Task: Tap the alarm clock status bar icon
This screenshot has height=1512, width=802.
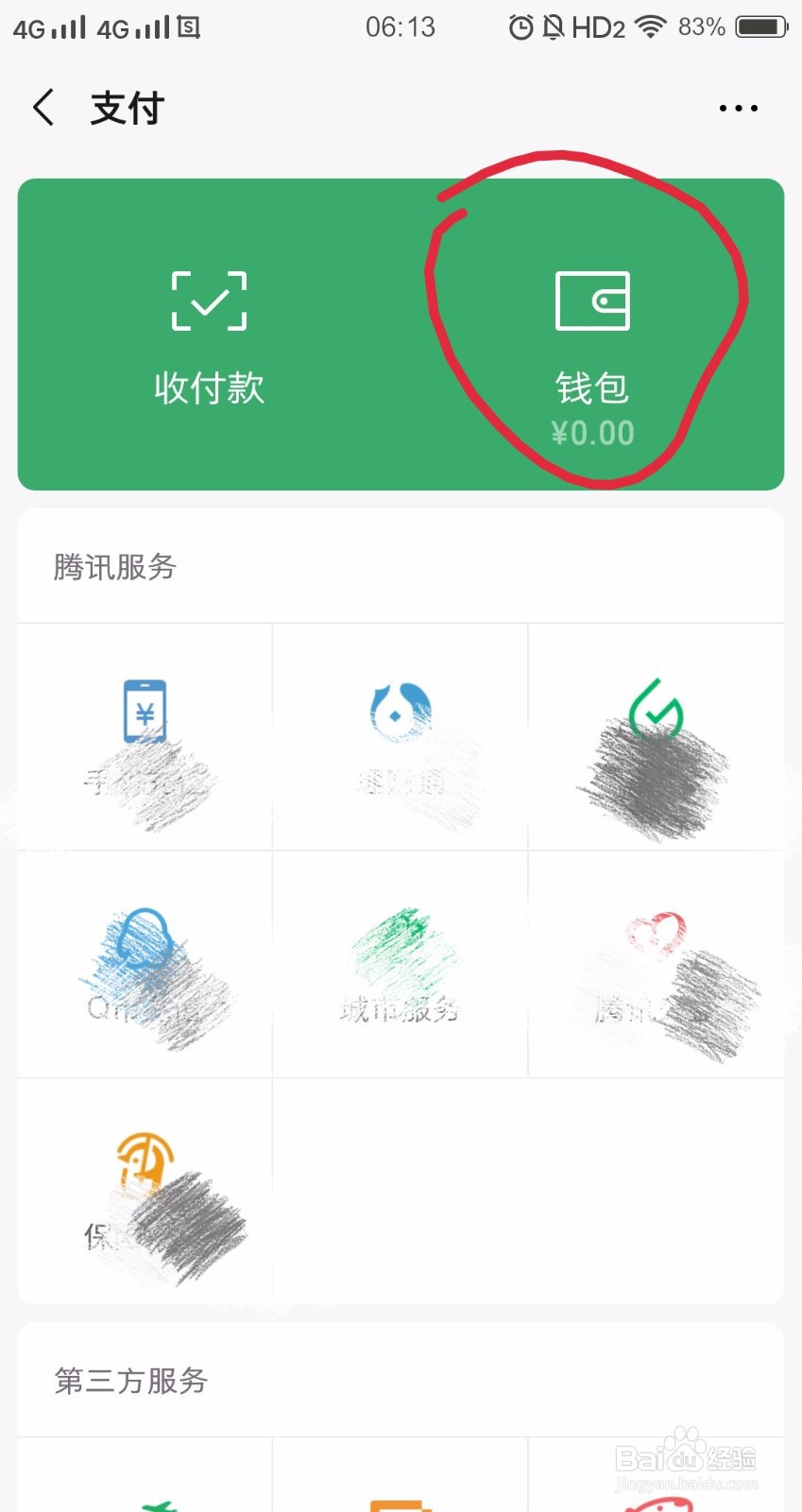Action: pyautogui.click(x=520, y=26)
